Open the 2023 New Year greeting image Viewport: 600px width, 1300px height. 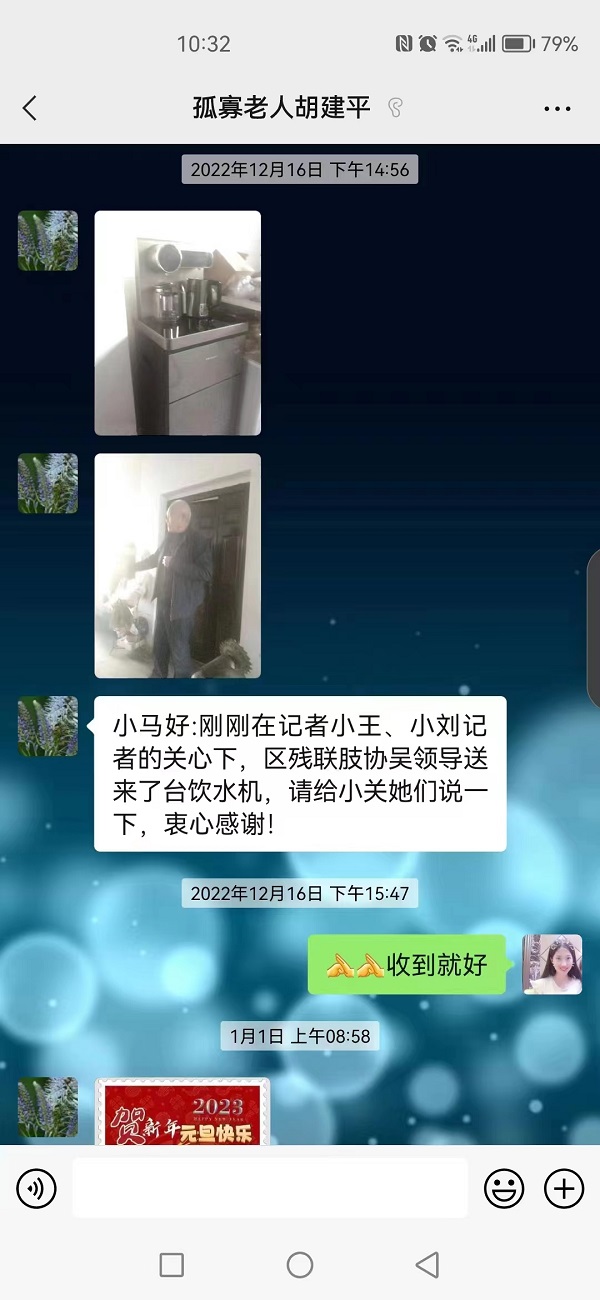coord(182,1111)
